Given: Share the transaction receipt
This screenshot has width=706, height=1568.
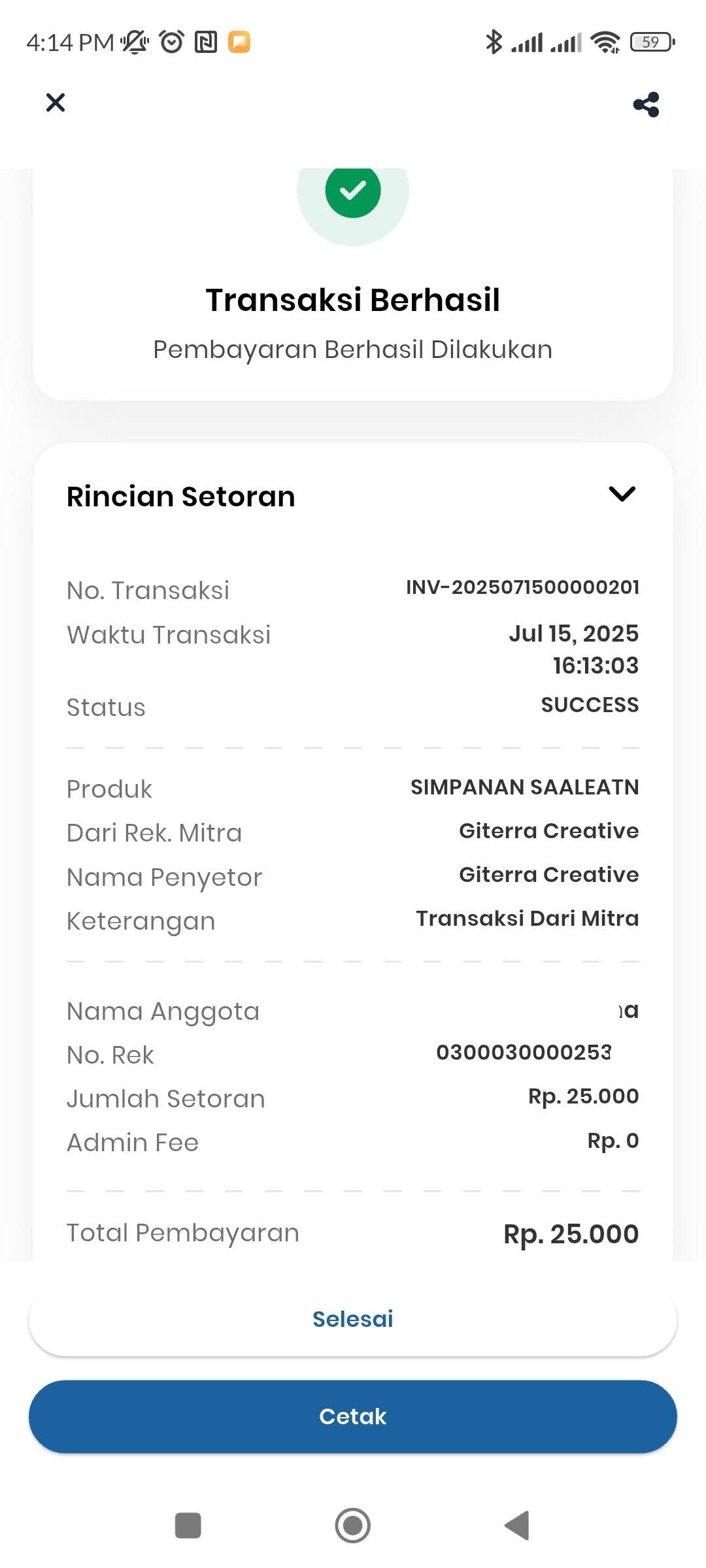Looking at the screenshot, I should pyautogui.click(x=646, y=105).
